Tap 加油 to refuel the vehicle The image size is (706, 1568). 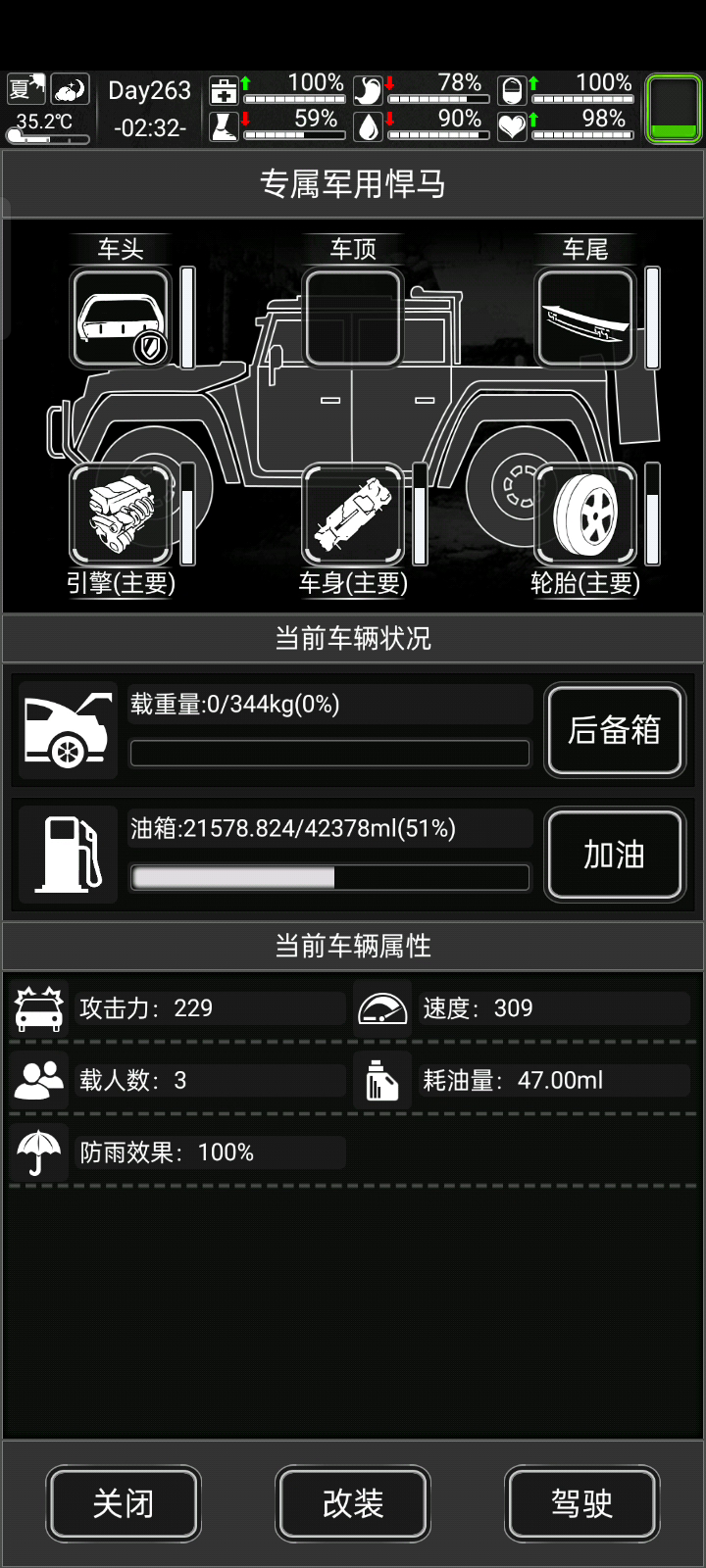tap(614, 855)
